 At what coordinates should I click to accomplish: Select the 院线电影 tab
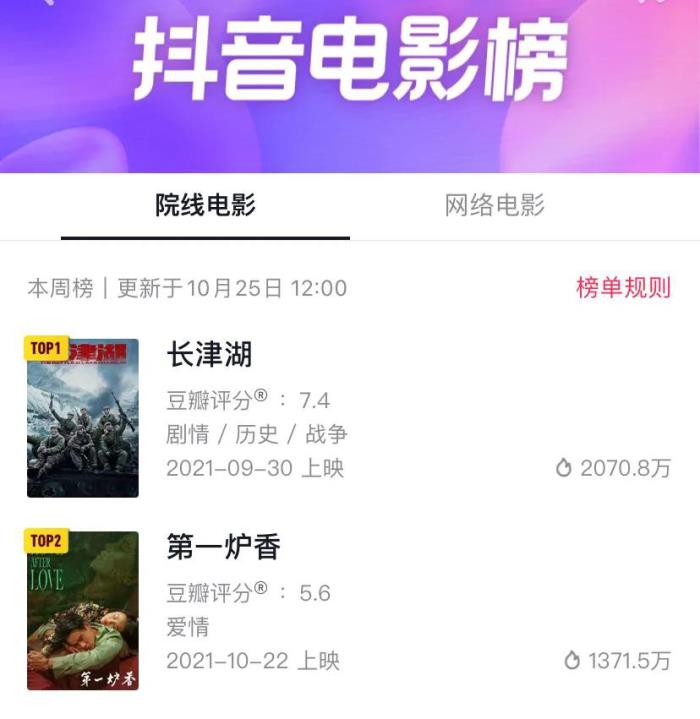pyautogui.click(x=205, y=206)
